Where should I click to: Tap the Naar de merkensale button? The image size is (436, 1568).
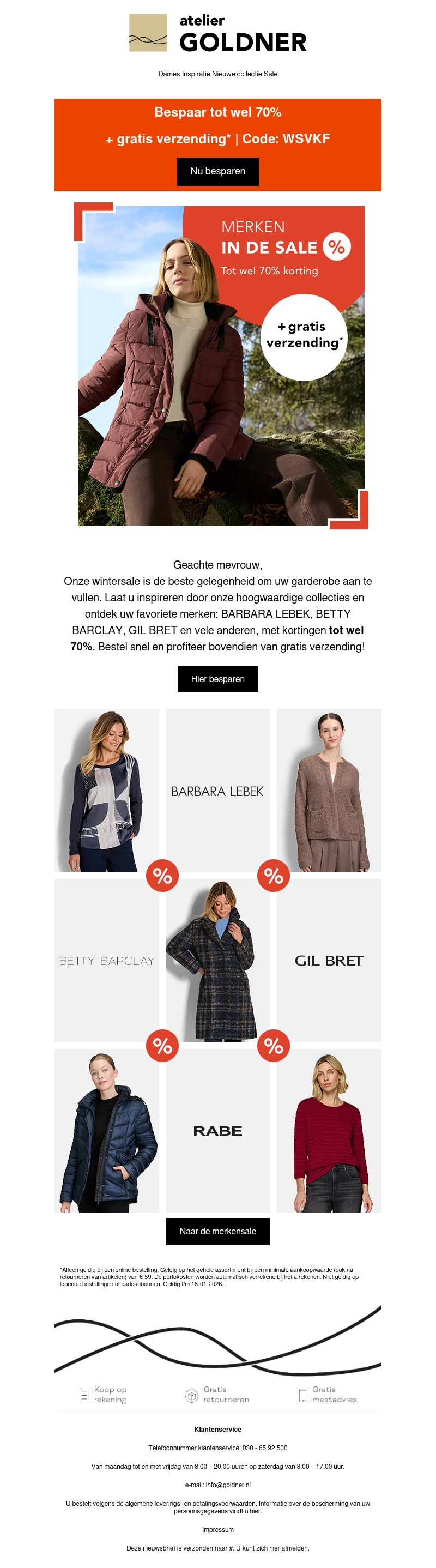217,1232
